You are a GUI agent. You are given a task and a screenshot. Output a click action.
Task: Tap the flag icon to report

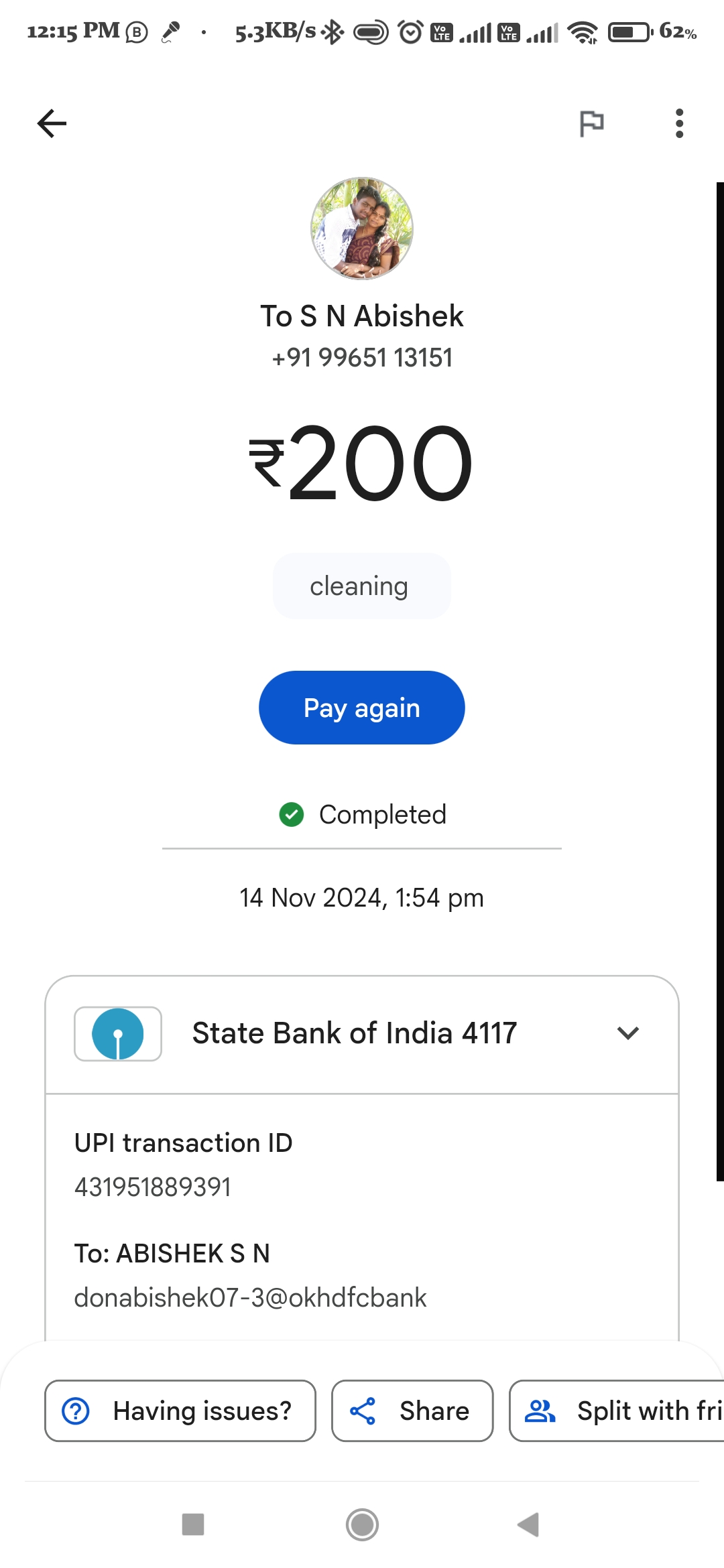point(591,123)
